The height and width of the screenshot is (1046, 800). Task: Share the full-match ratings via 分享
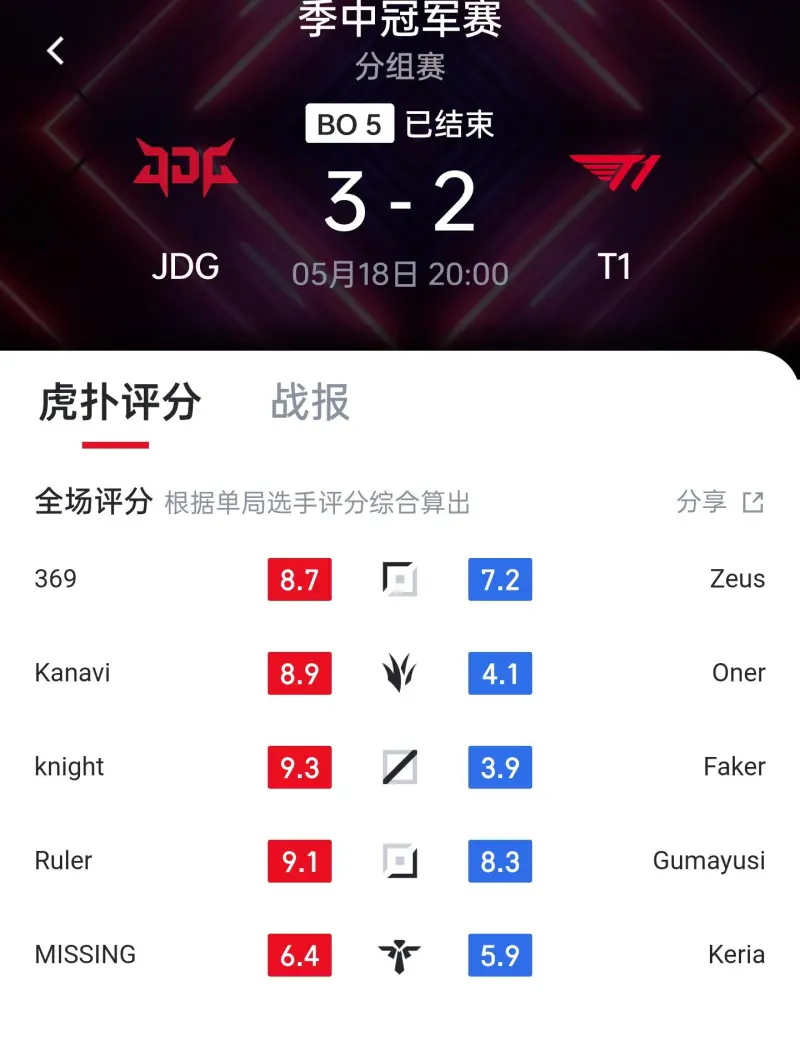coord(720,501)
